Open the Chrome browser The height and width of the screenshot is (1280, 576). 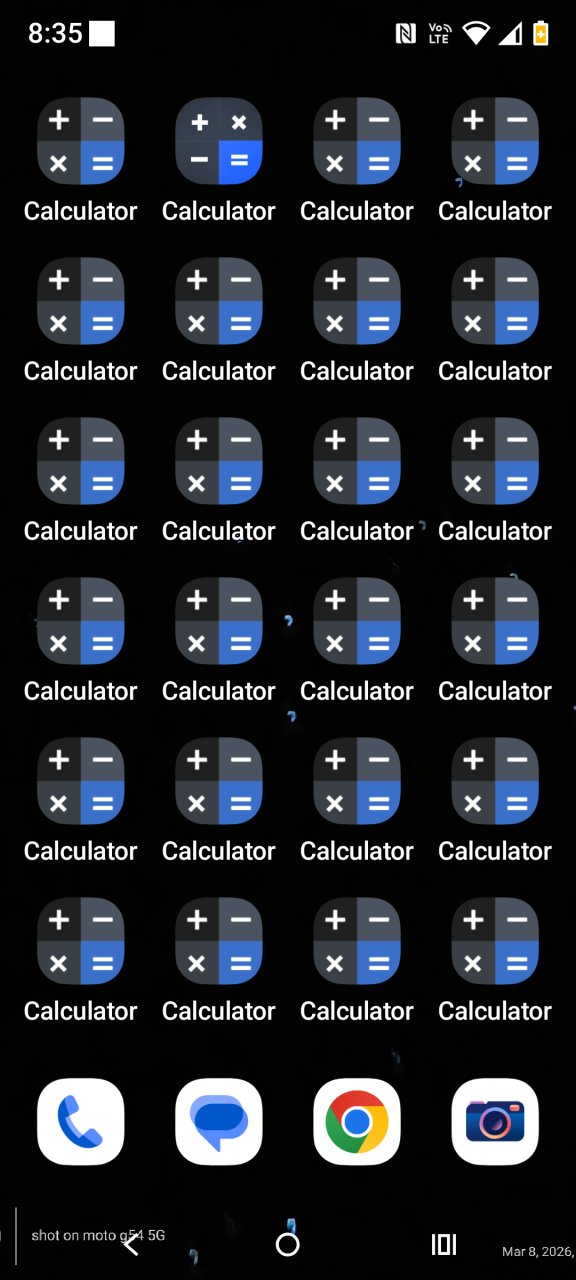tap(357, 1122)
